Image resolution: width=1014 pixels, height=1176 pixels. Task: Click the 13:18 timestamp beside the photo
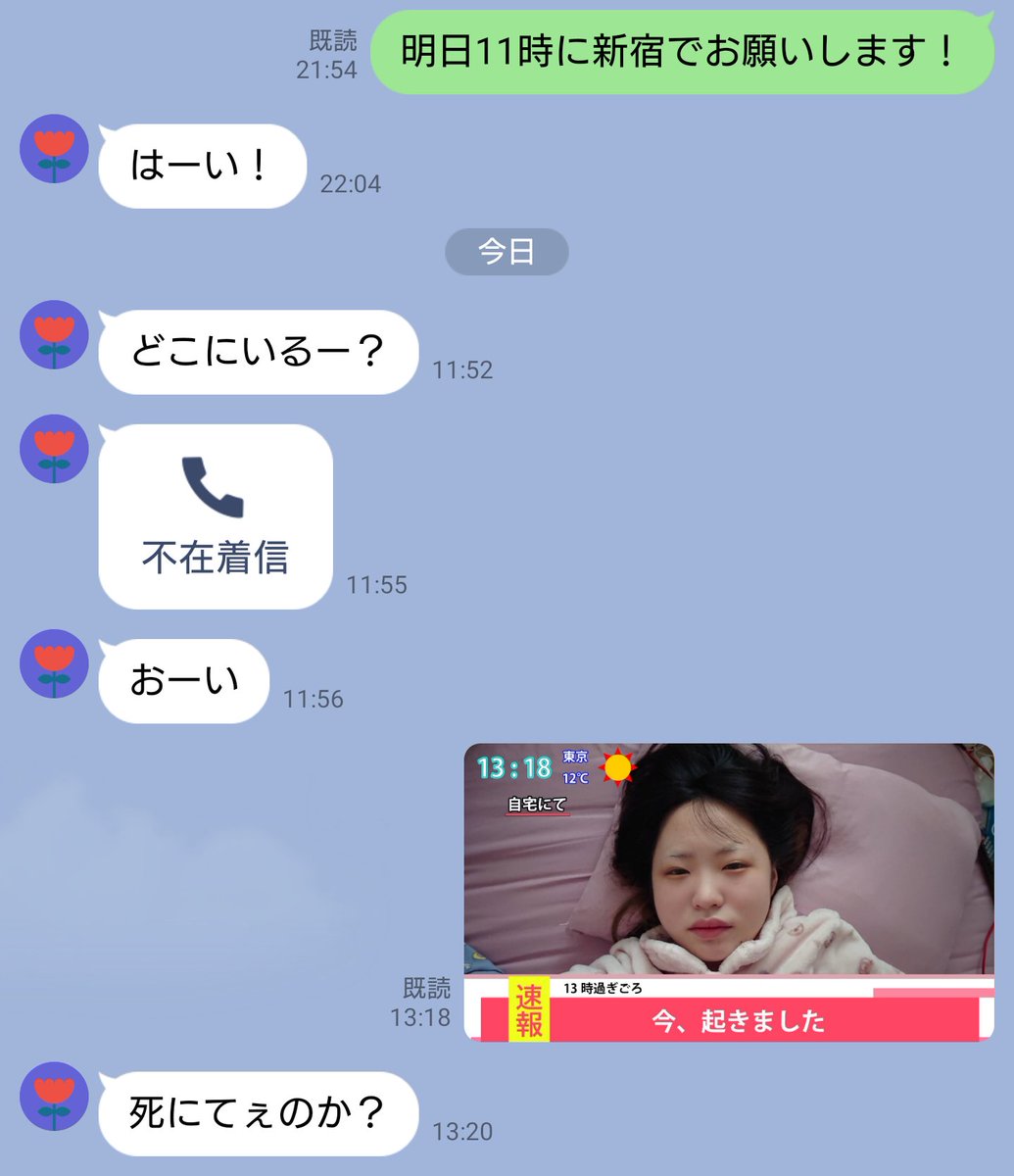click(x=427, y=1019)
